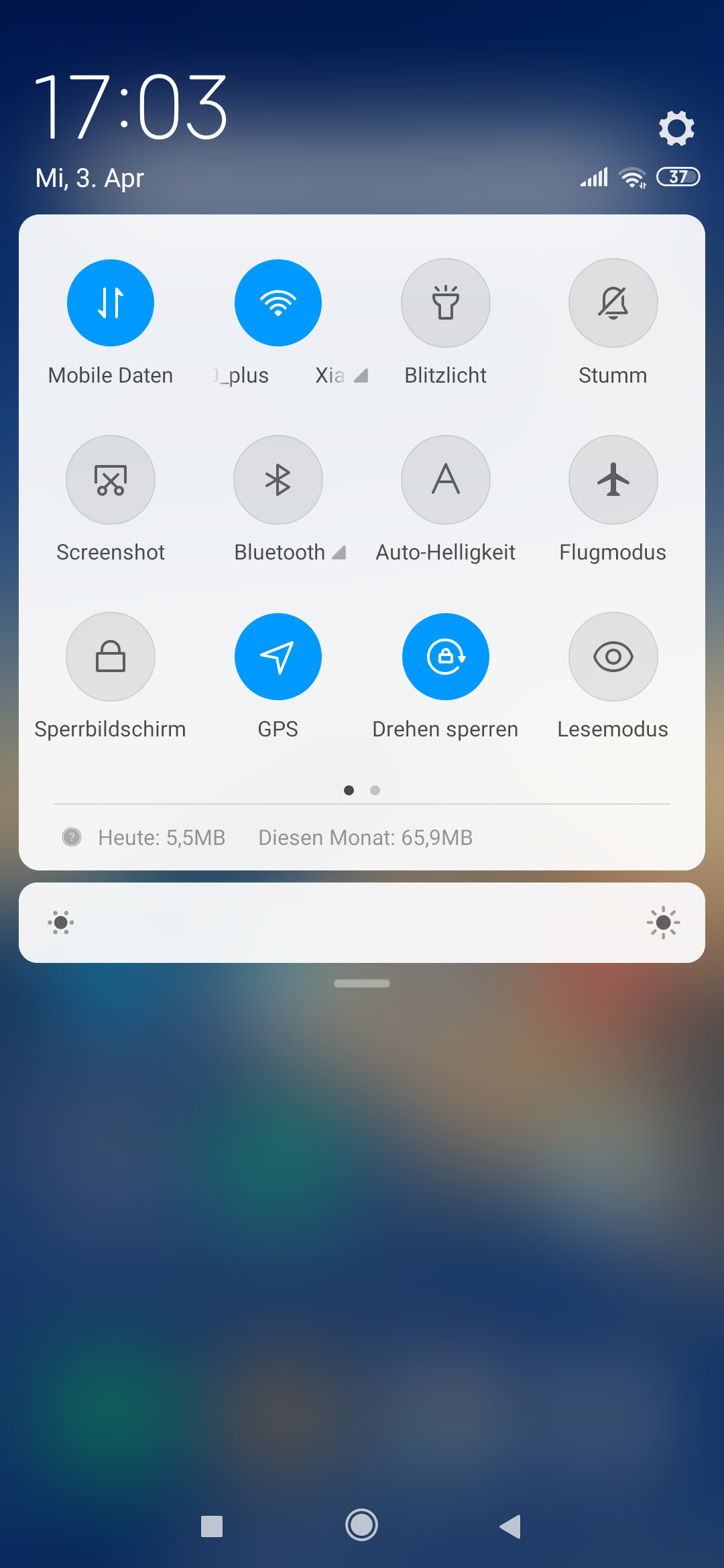Viewport: 724px width, 1568px height.
Task: Disable Drehen sperren rotation lock
Action: click(x=446, y=657)
